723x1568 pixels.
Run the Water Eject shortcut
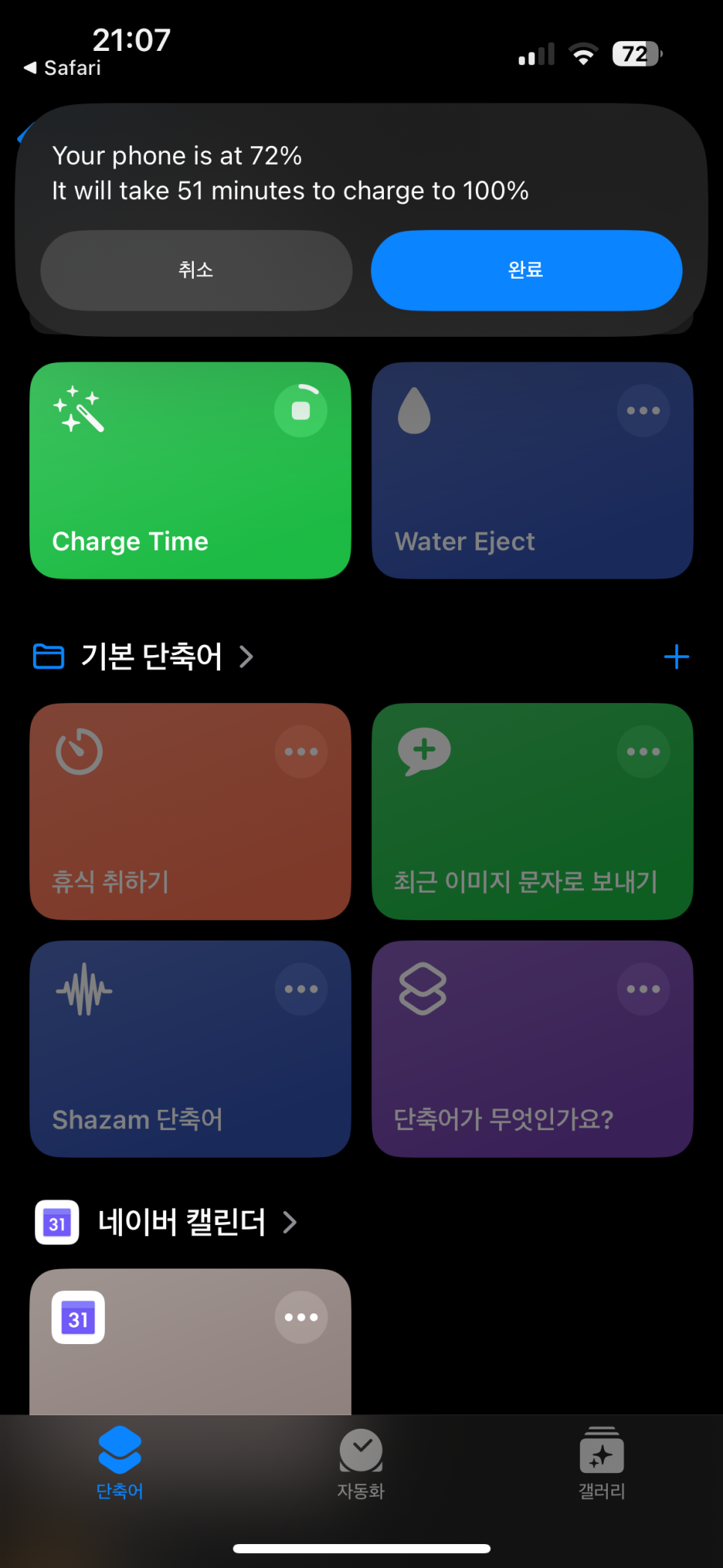pos(532,470)
